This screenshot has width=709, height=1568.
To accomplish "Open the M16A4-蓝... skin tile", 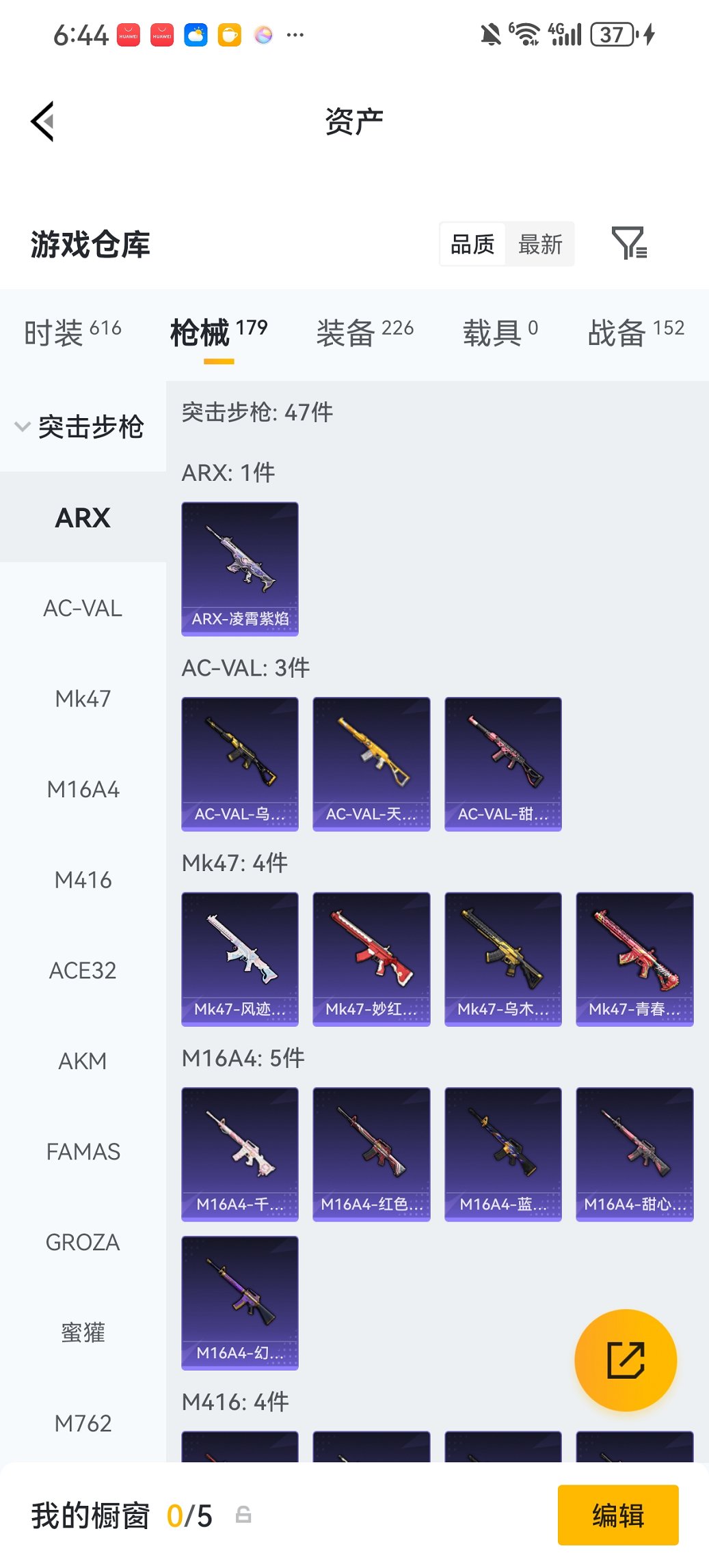I will click(503, 1153).
